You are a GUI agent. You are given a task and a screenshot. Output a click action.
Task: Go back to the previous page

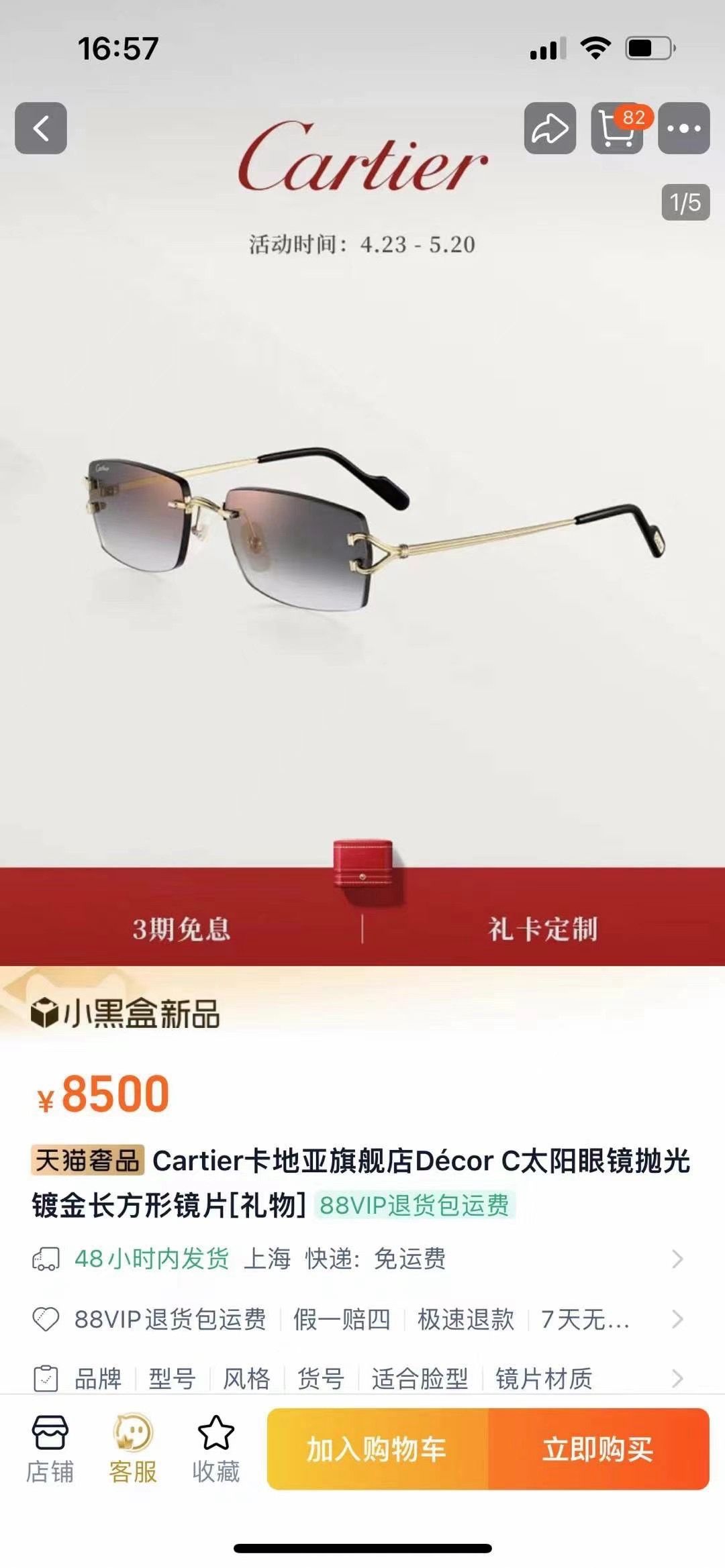pos(41,128)
